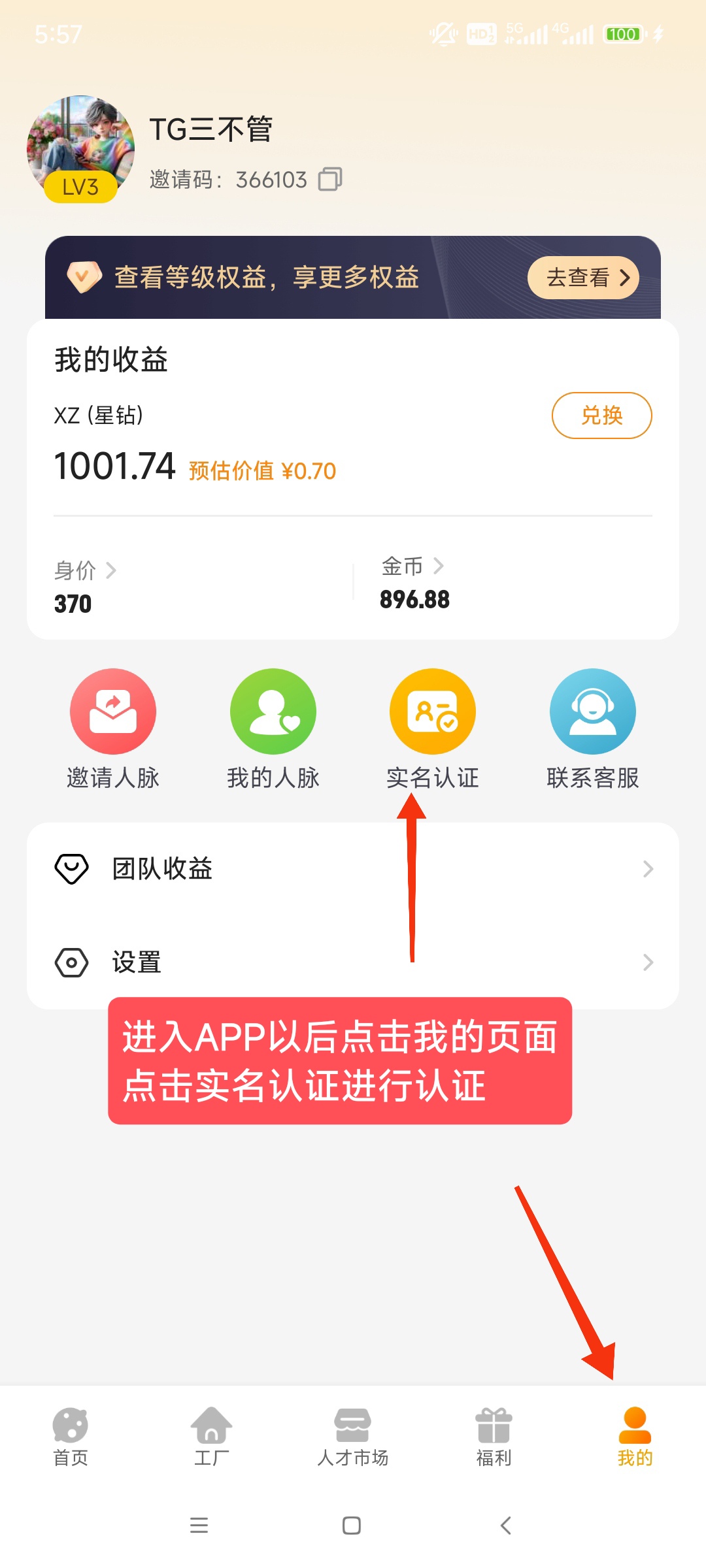Open 邀请人脉 invite feature

[113, 728]
